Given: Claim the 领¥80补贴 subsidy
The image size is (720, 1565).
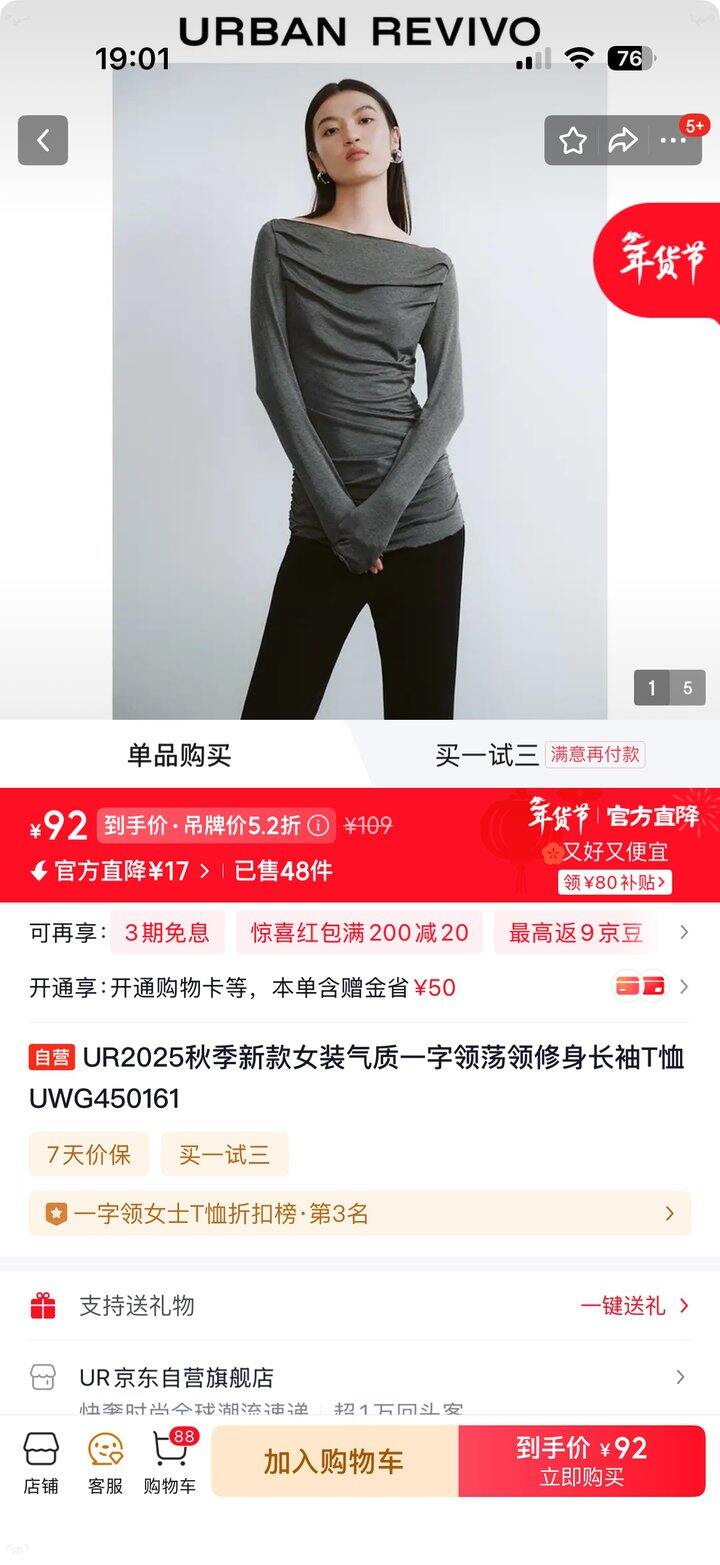Looking at the screenshot, I should 614,882.
